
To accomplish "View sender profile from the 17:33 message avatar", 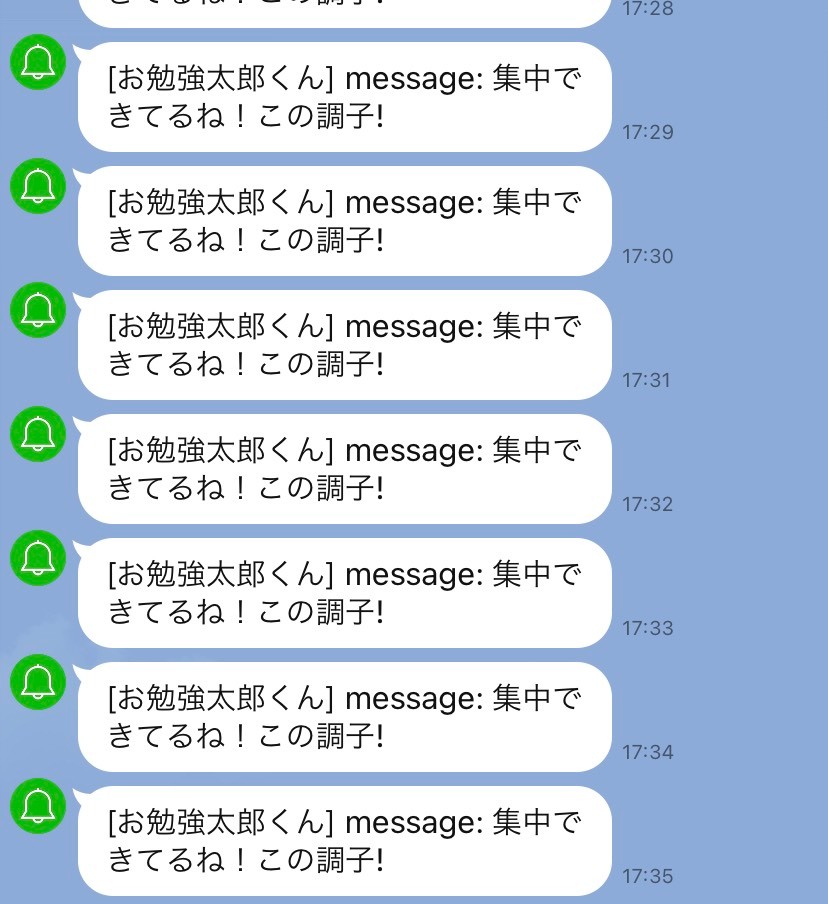I will click(x=38, y=558).
